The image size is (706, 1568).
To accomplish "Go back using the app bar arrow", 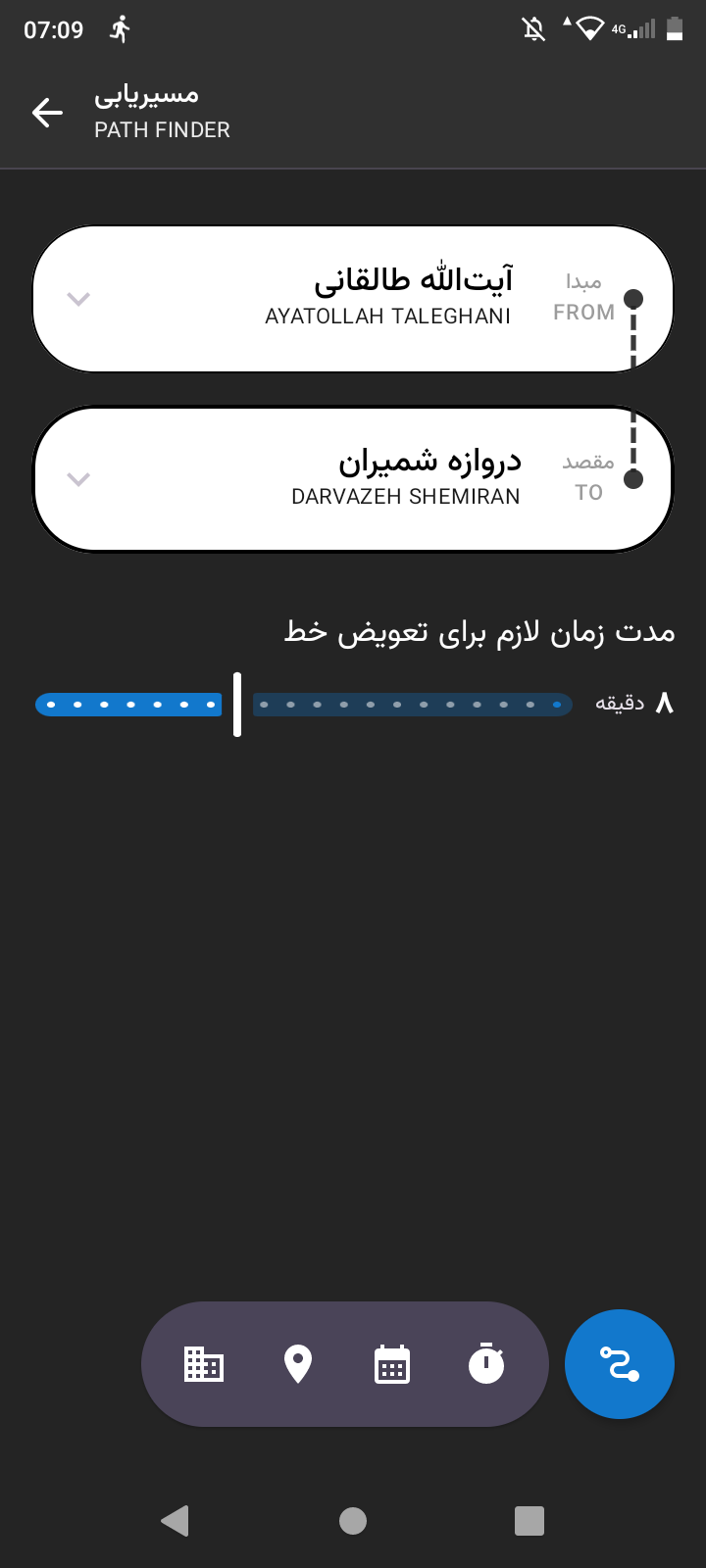I will (47, 113).
